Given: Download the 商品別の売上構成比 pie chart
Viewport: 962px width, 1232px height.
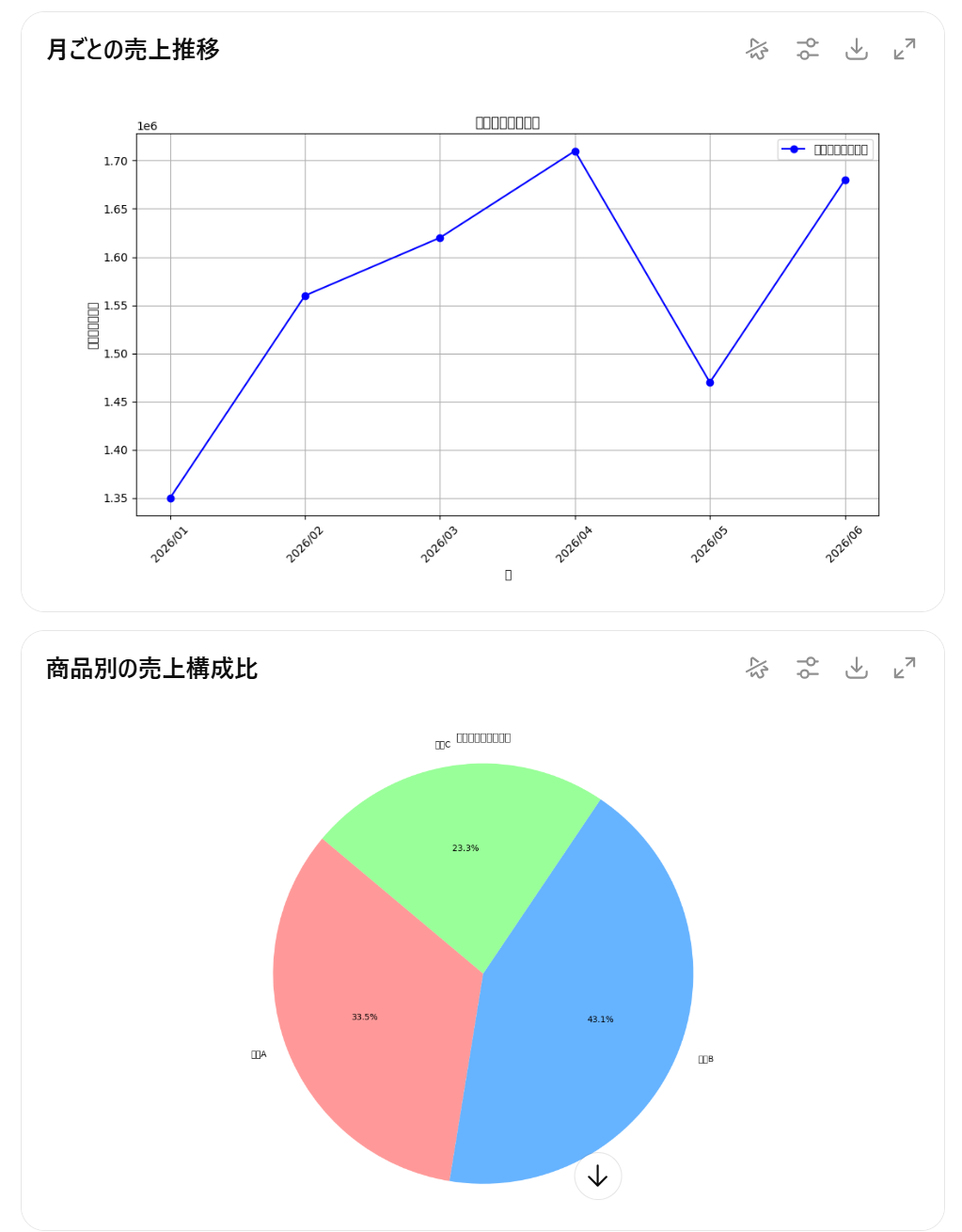Looking at the screenshot, I should [856, 668].
